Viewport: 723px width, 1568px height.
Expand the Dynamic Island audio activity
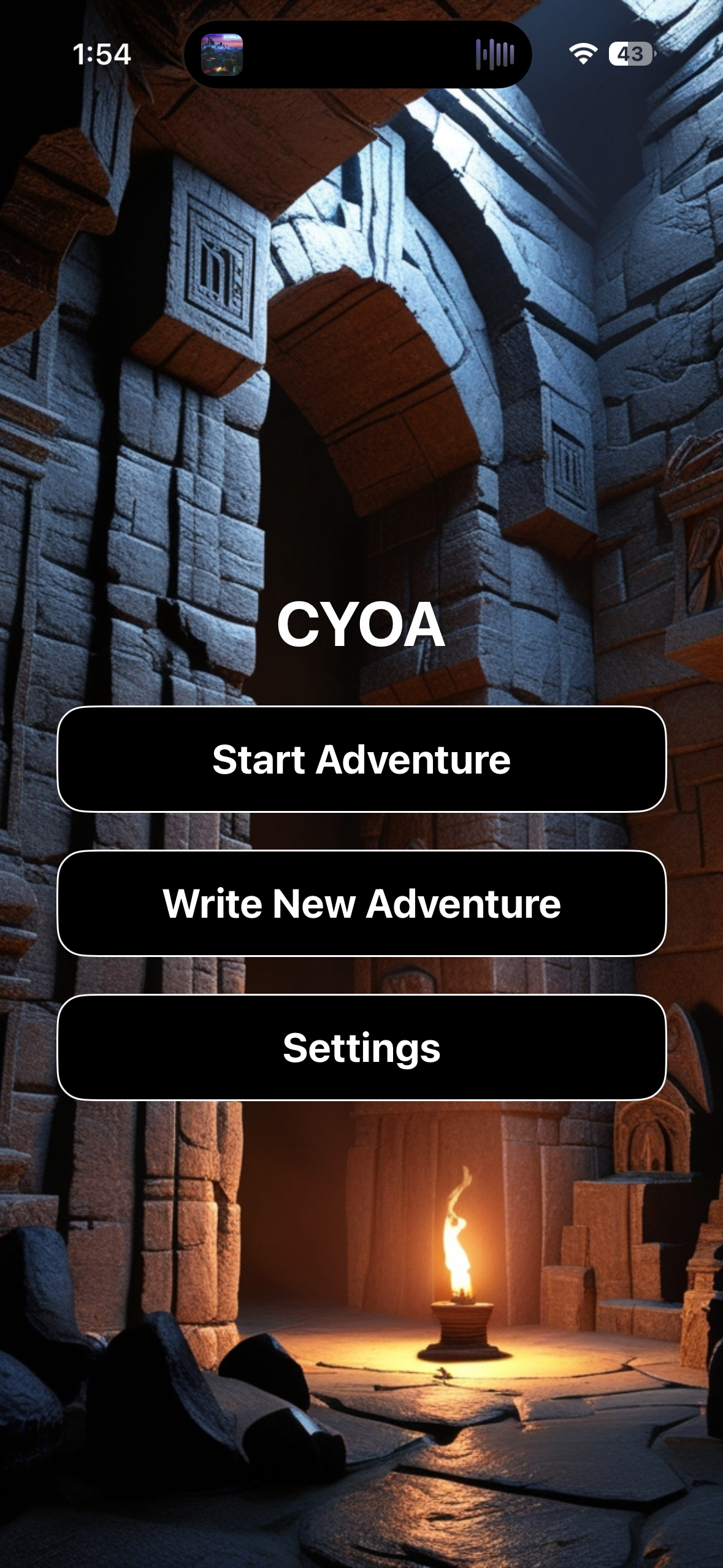point(358,55)
